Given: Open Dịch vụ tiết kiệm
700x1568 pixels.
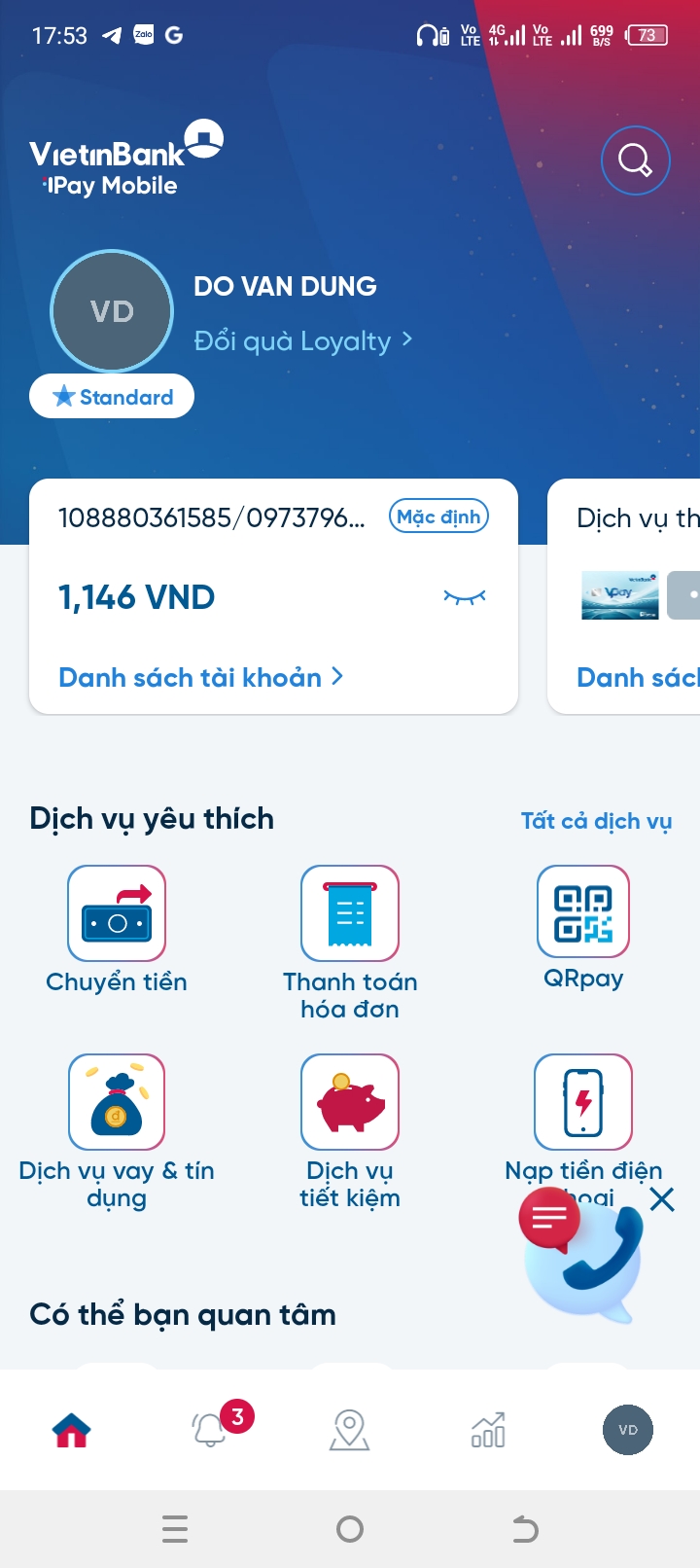Looking at the screenshot, I should 350,1132.
